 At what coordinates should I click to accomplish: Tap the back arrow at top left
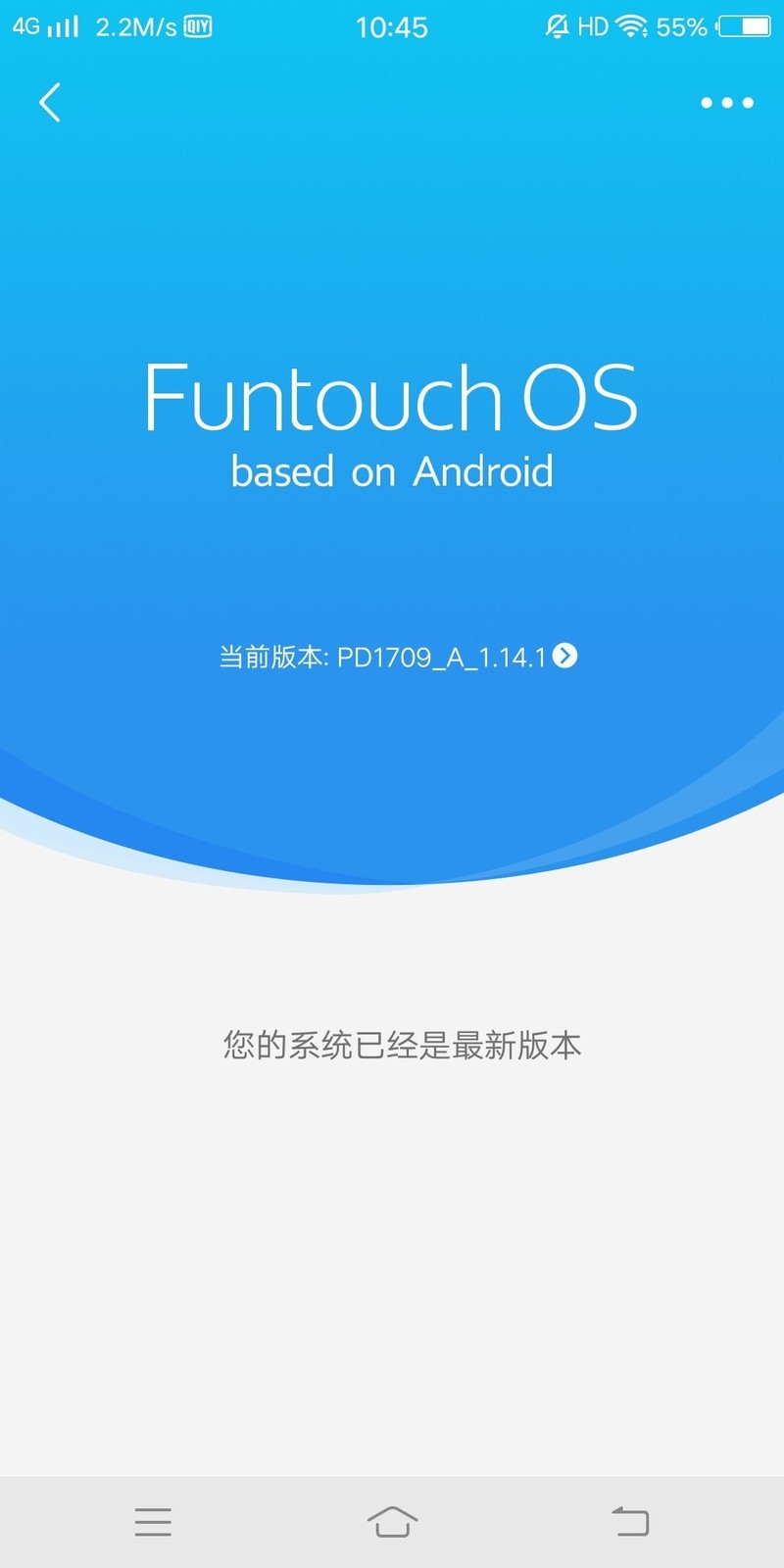pos(51,102)
